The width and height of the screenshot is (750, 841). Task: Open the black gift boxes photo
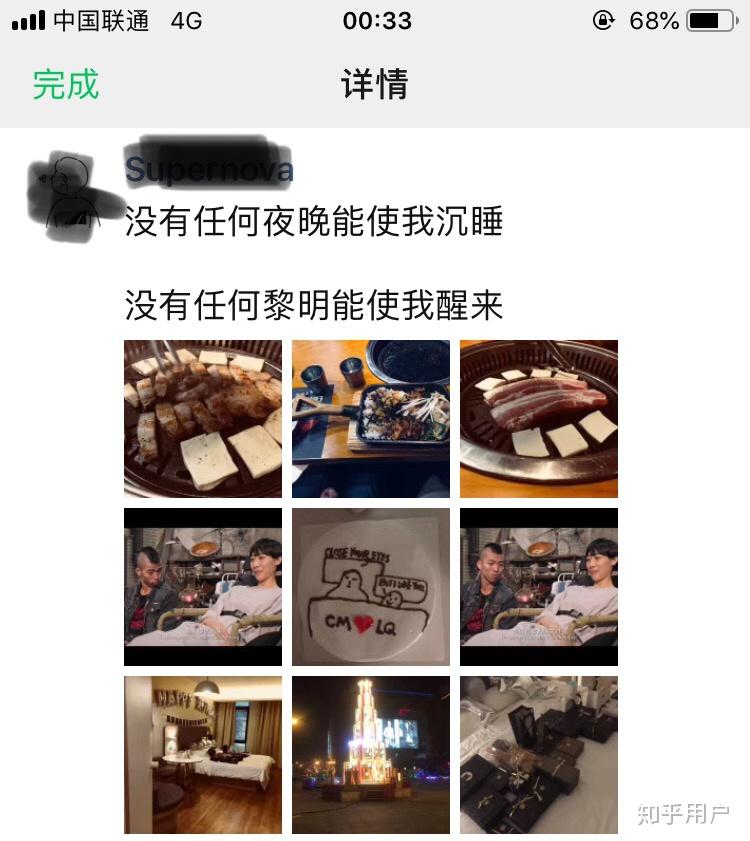coord(539,754)
